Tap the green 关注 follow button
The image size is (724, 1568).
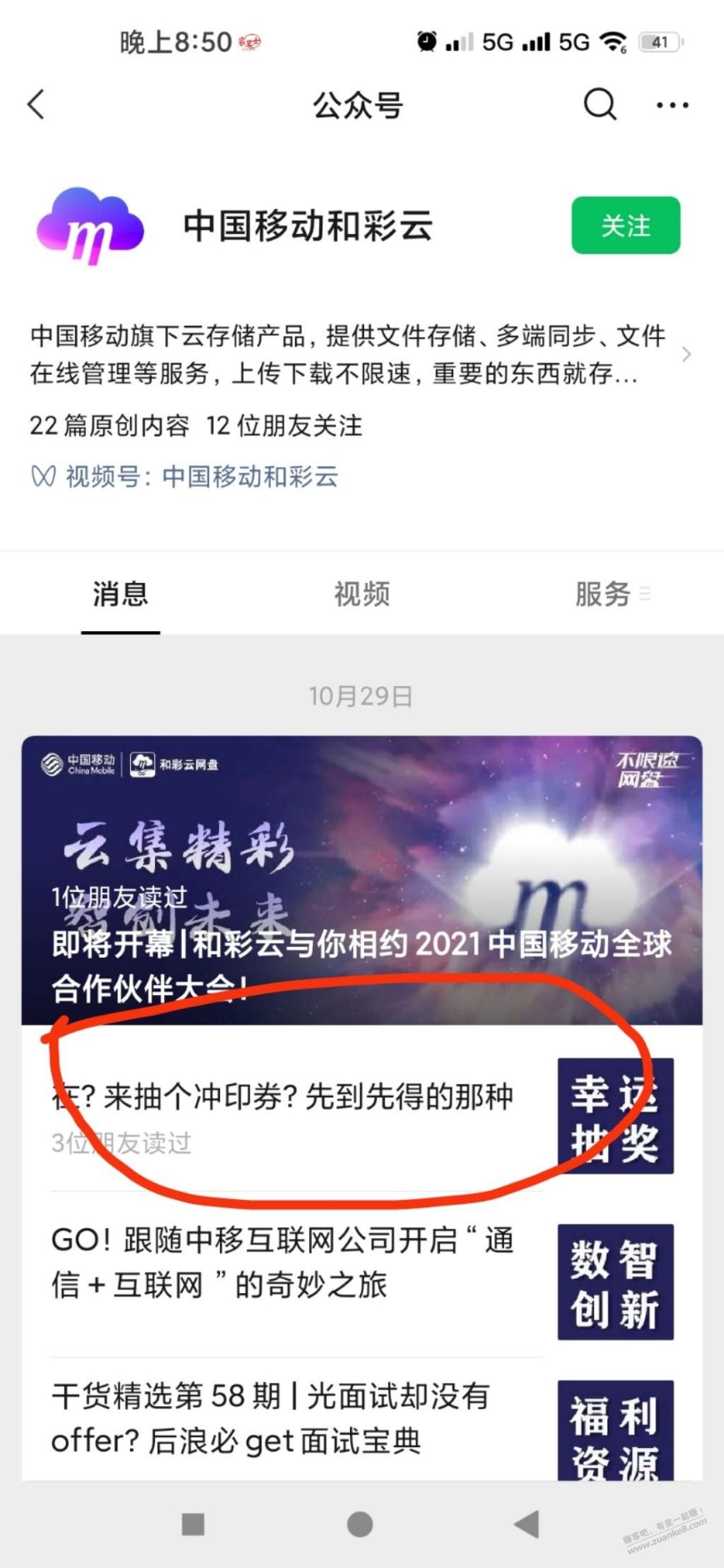(625, 225)
